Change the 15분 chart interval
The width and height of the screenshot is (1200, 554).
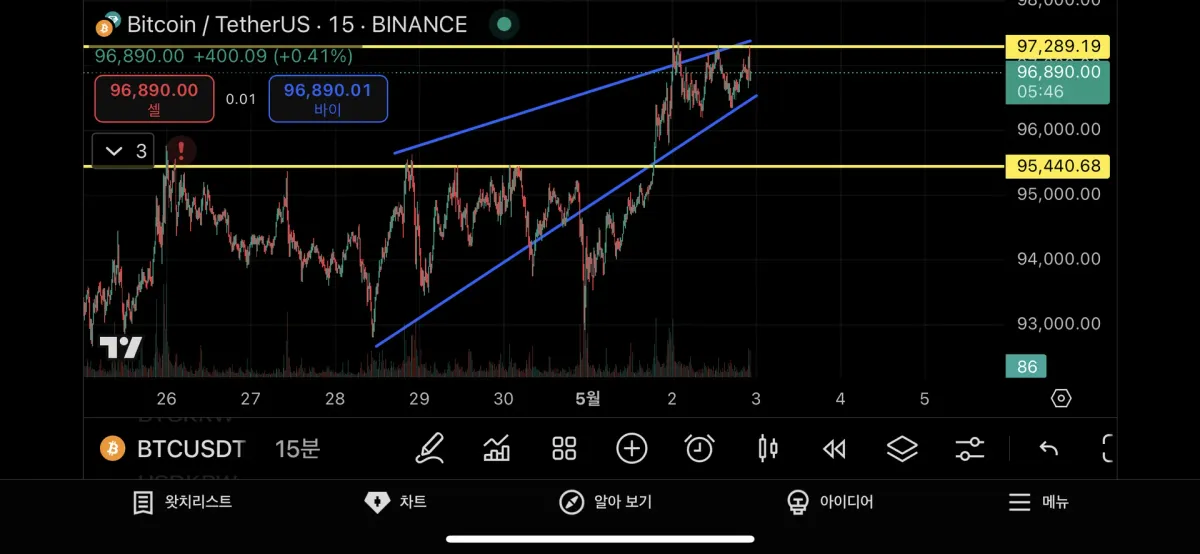click(x=297, y=449)
